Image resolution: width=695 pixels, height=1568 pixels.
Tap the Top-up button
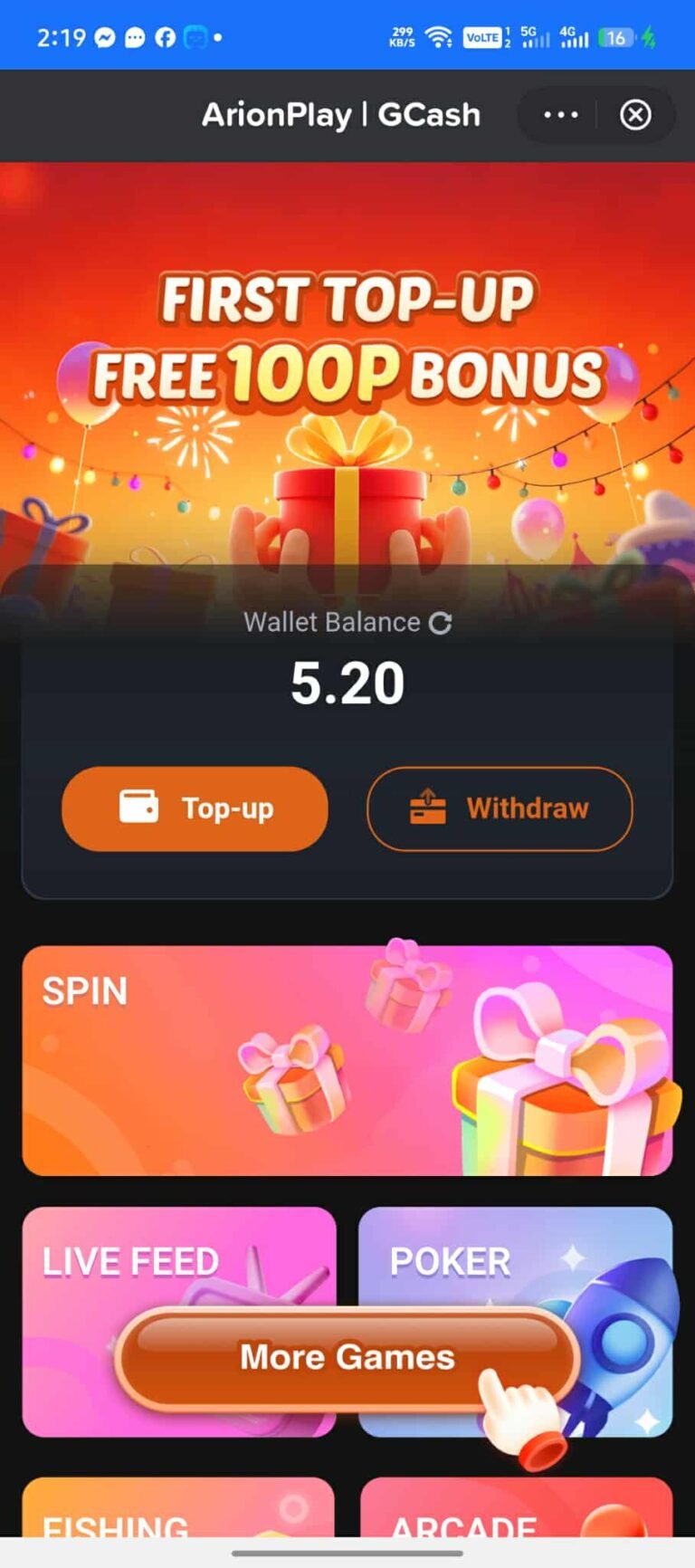[x=195, y=808]
